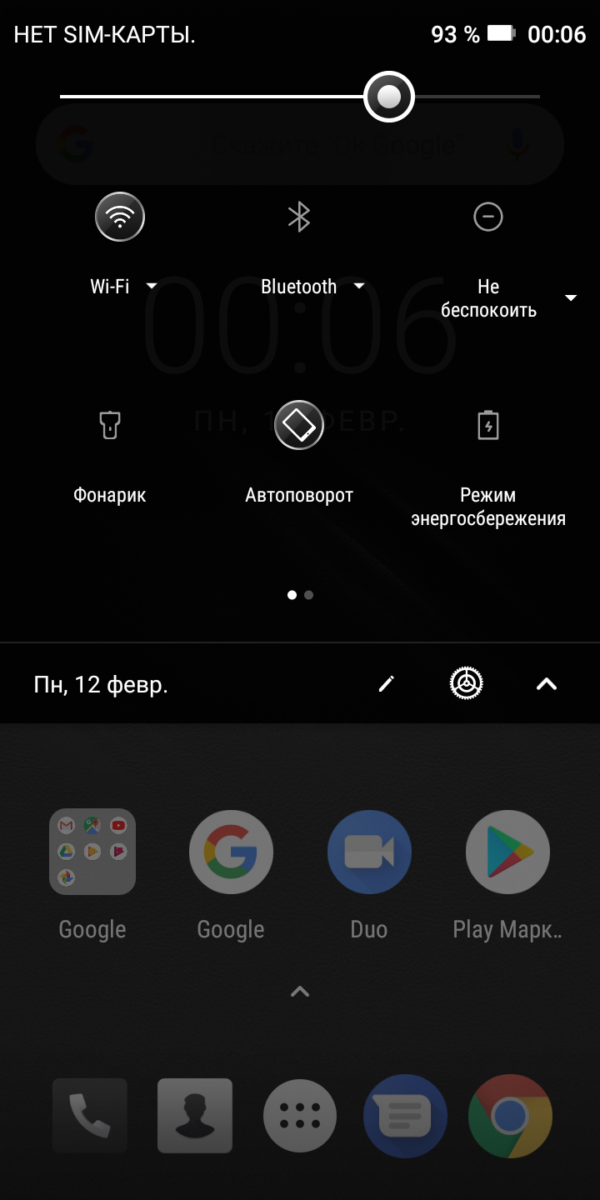Turn on Bluetooth
The image size is (600, 1200).
coord(299,217)
